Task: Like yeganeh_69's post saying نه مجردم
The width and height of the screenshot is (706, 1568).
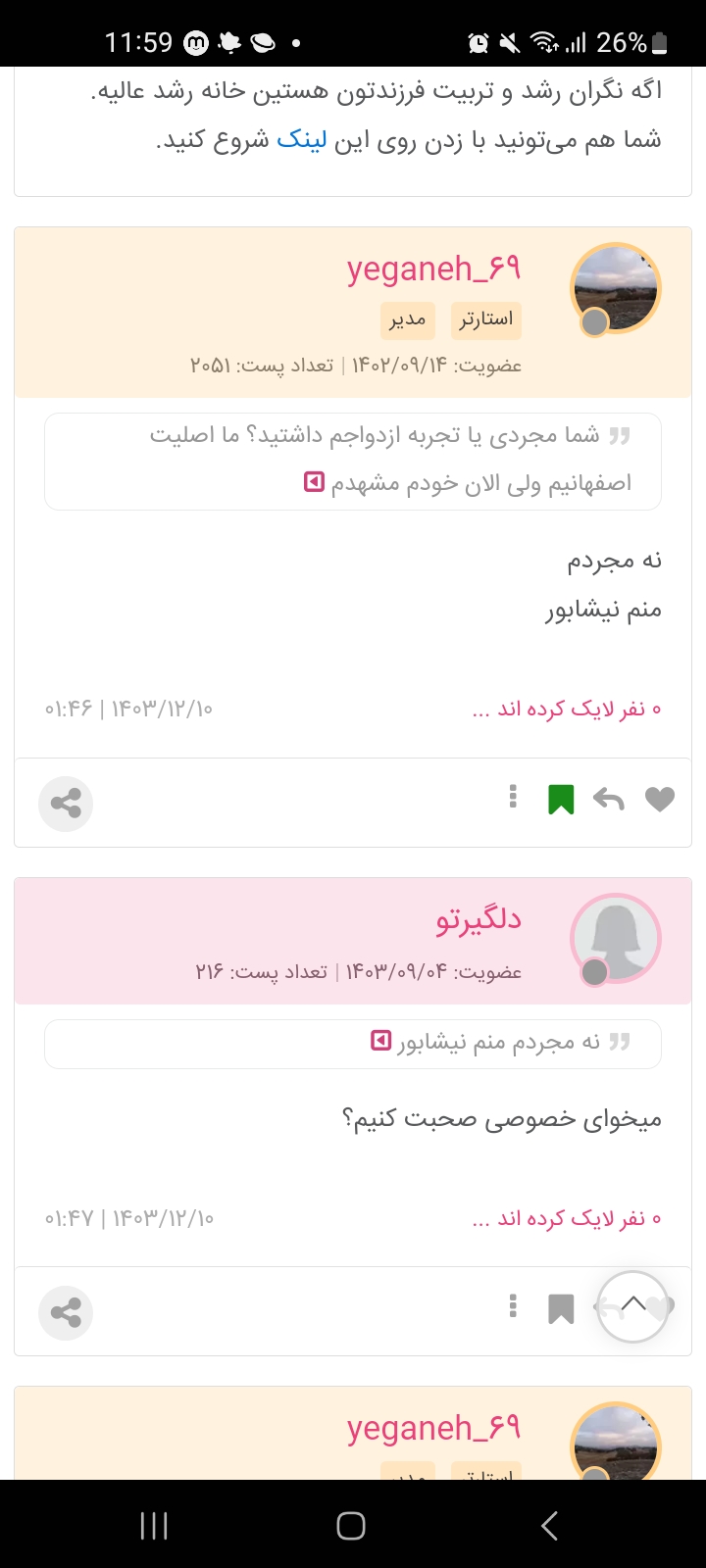Action: point(660,800)
